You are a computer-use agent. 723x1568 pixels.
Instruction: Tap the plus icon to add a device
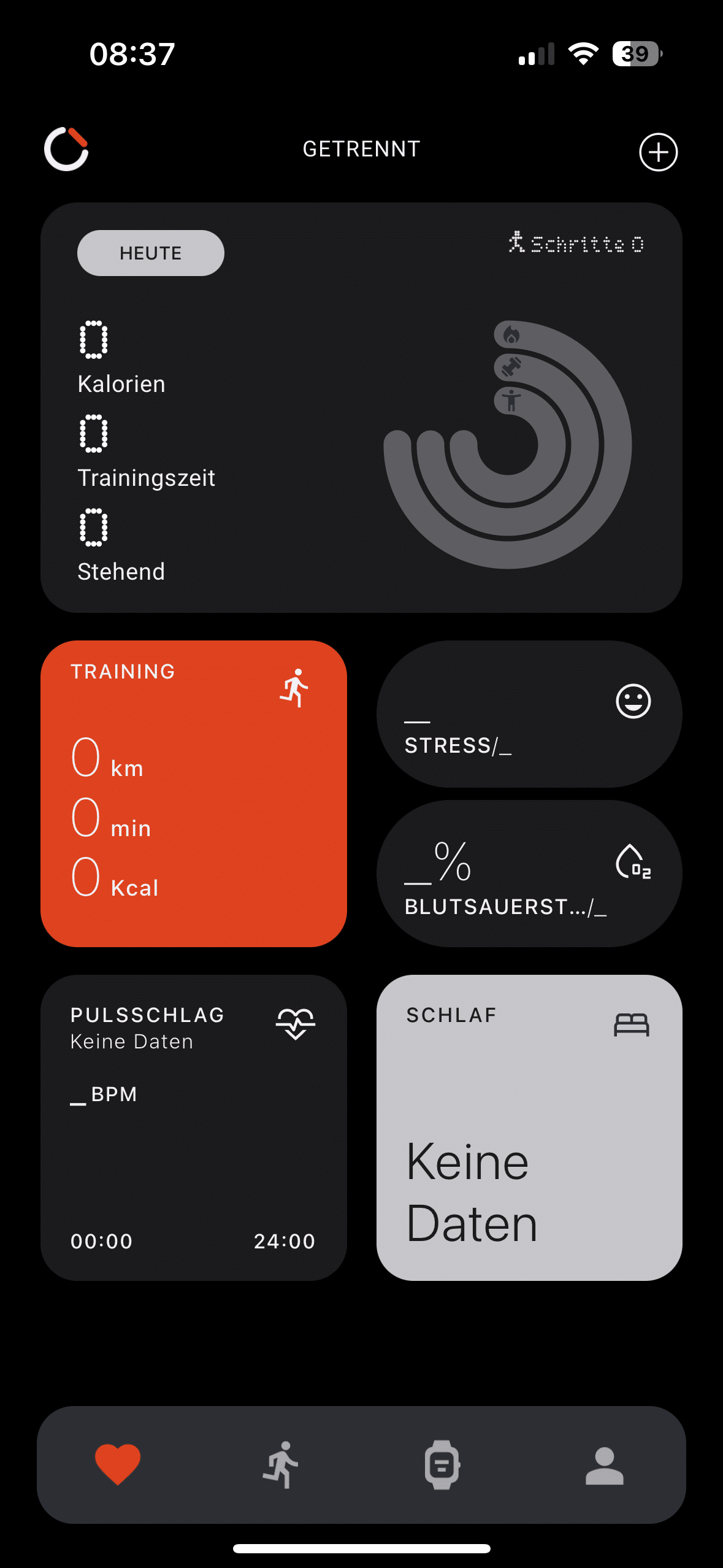[x=658, y=152]
